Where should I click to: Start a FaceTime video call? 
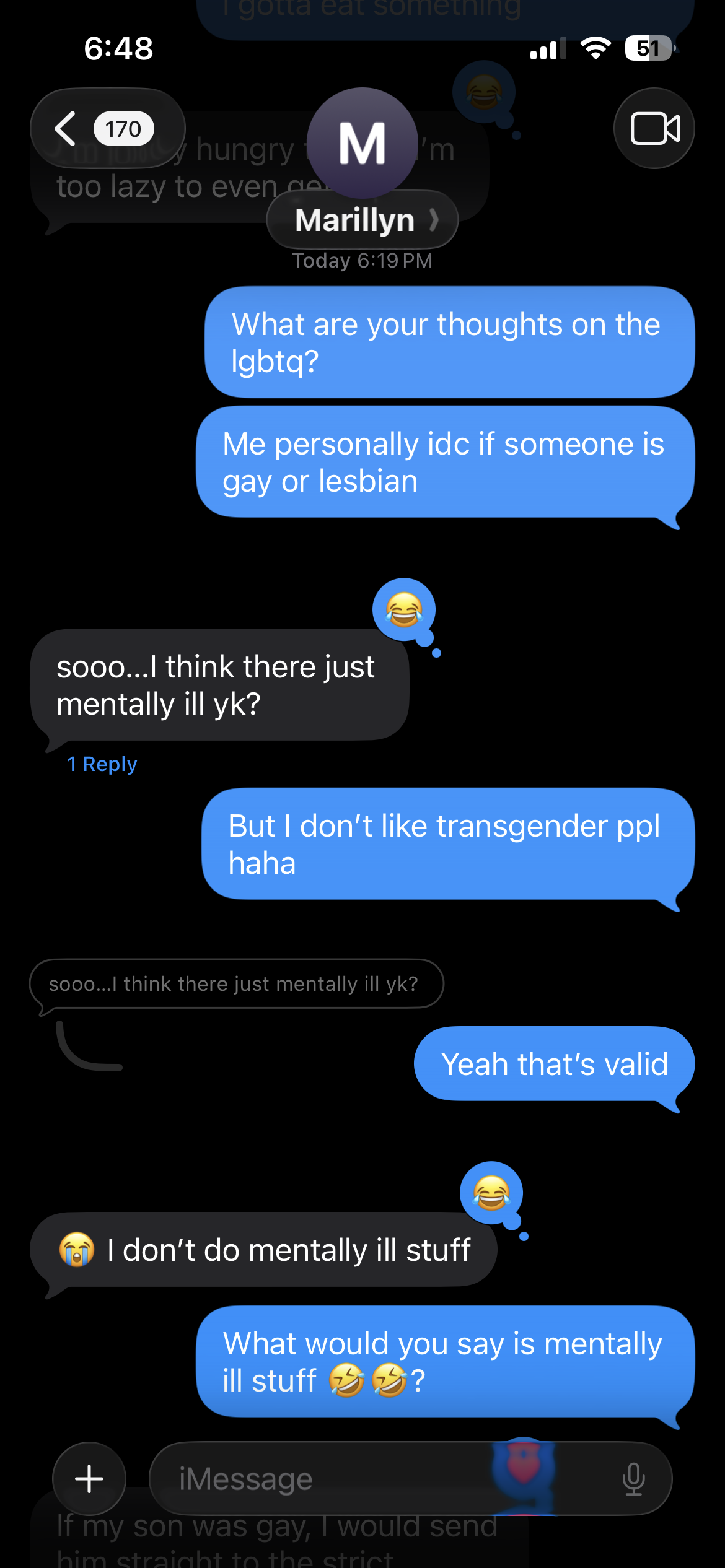(x=654, y=128)
